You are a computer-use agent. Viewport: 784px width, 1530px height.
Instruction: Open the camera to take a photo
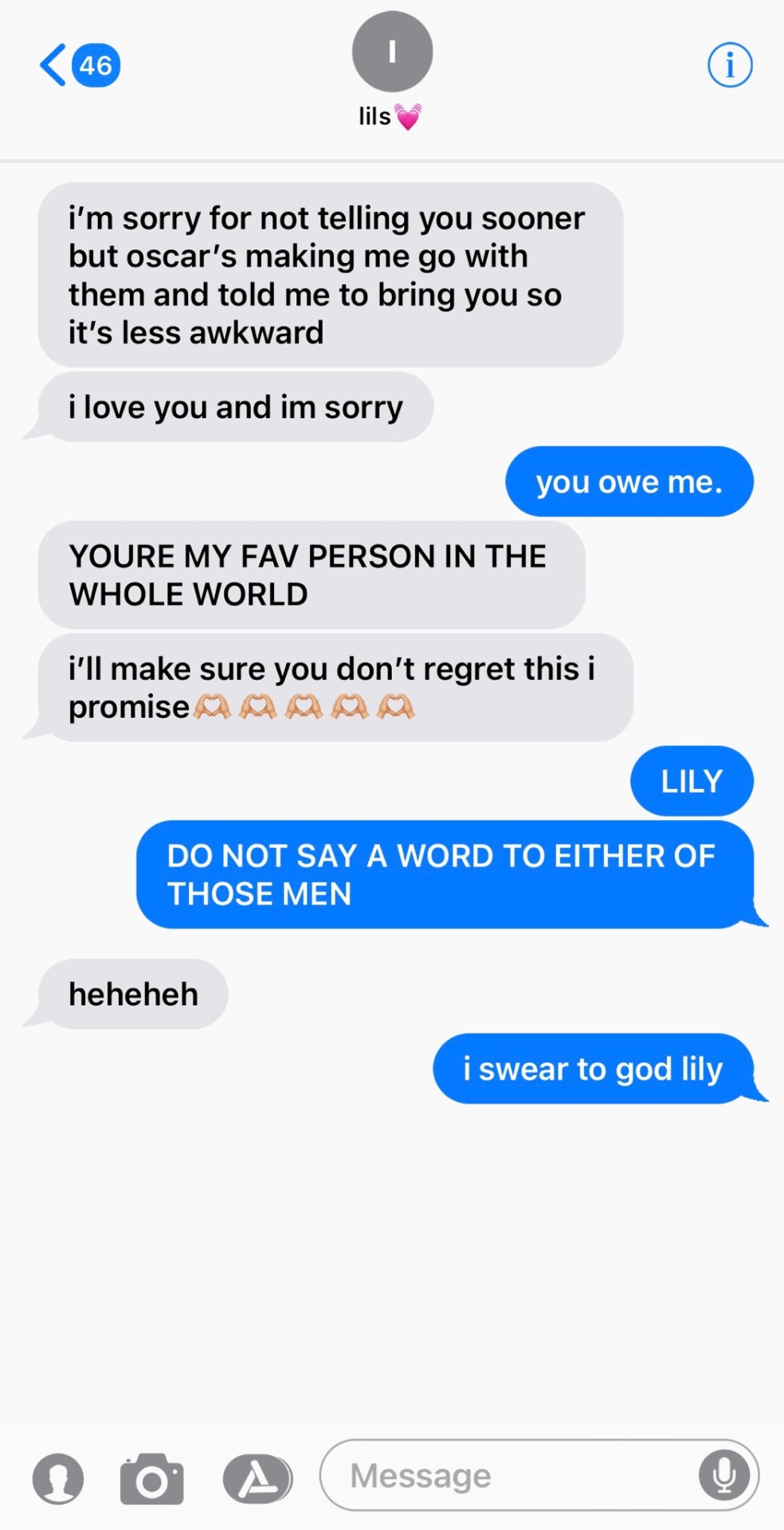(x=151, y=1479)
